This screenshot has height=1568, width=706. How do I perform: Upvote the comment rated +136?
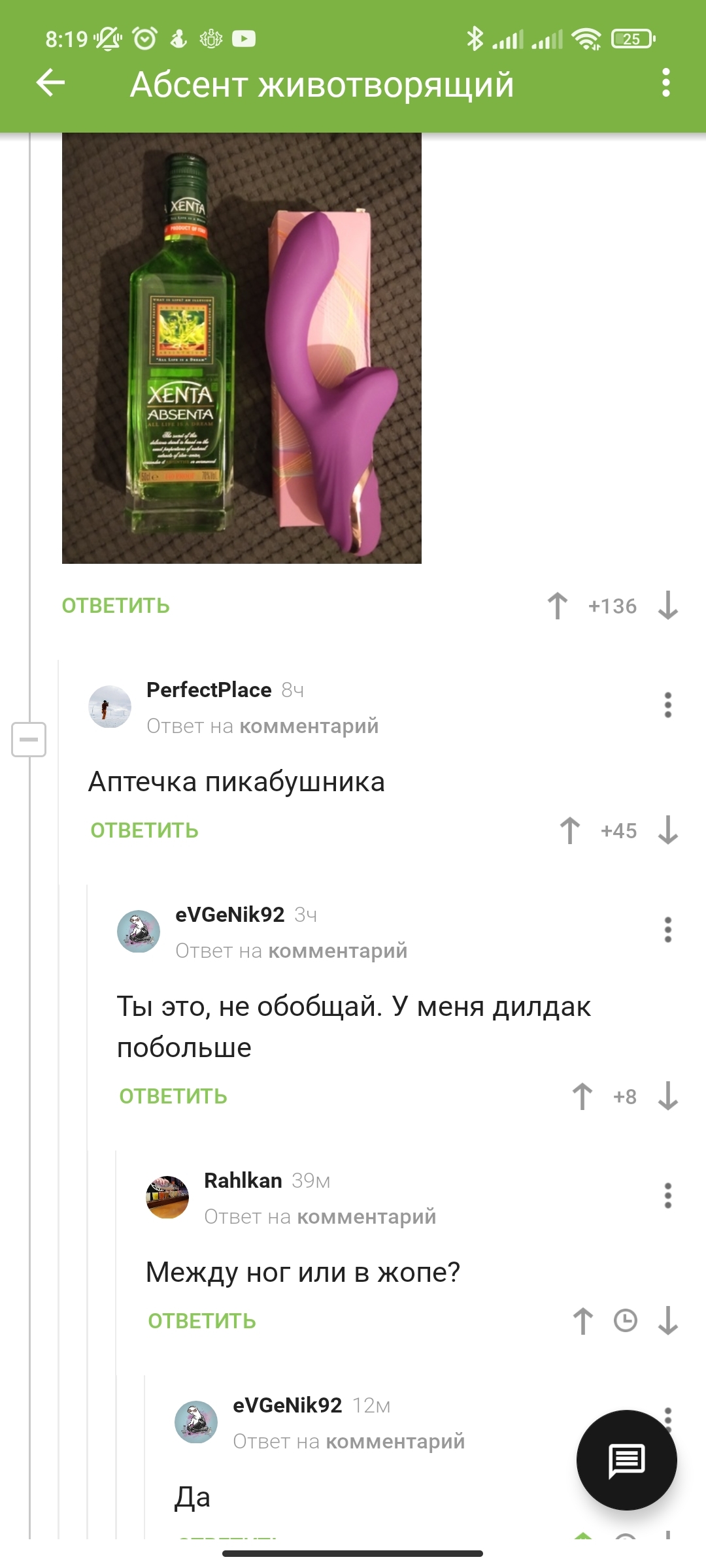(x=558, y=606)
